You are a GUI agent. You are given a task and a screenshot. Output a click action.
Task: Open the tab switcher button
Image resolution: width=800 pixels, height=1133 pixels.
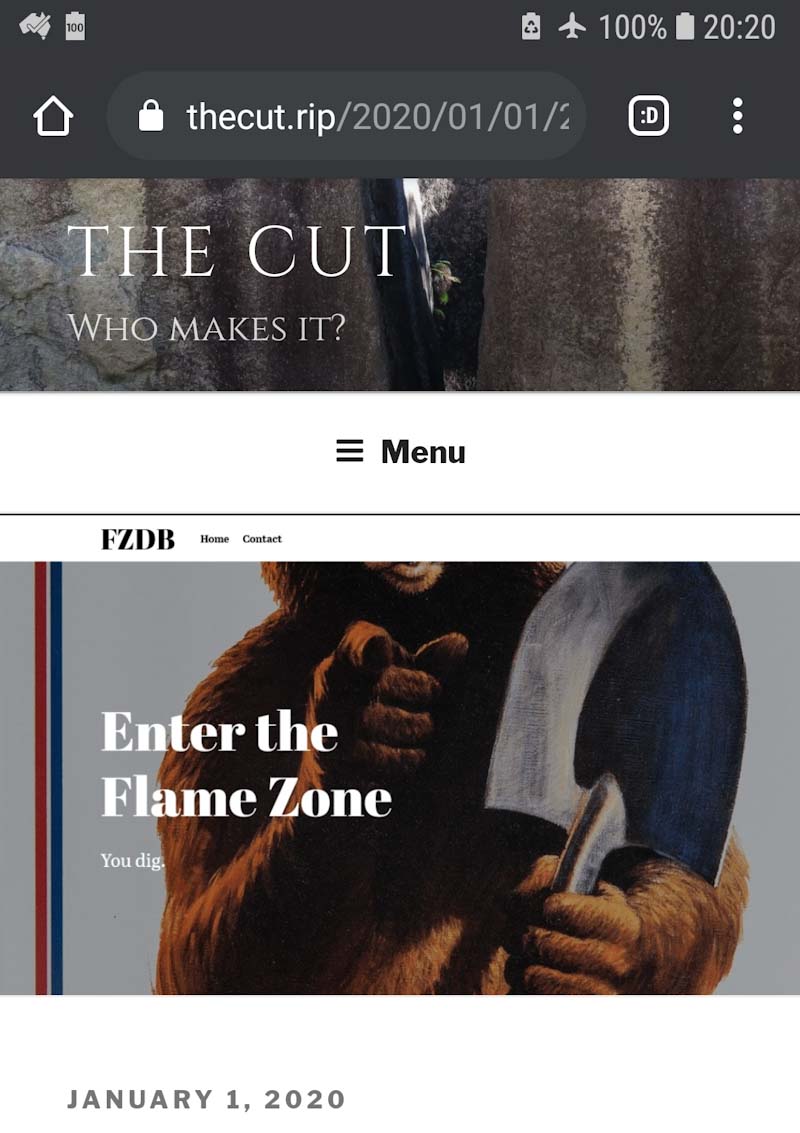pyautogui.click(x=648, y=117)
